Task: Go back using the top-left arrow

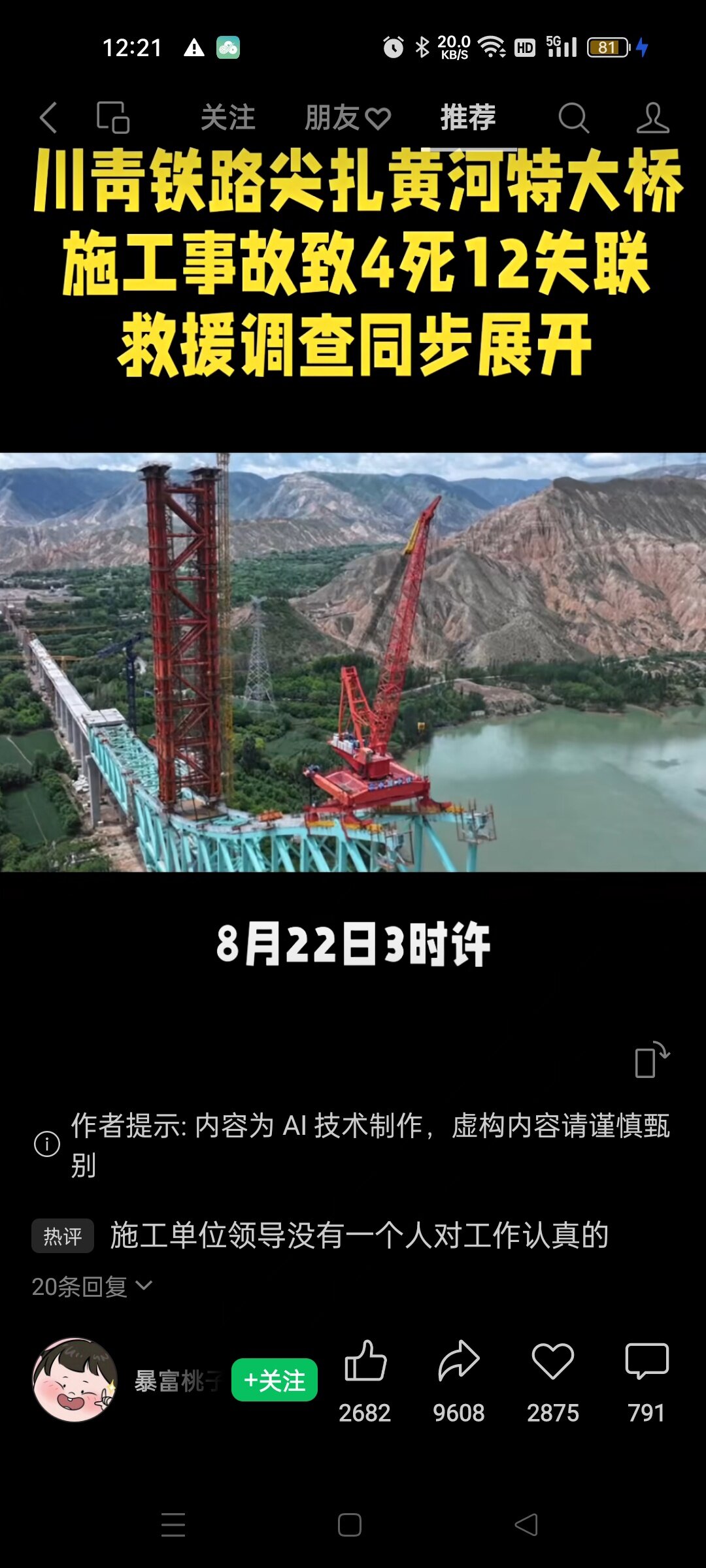Action: (x=48, y=118)
